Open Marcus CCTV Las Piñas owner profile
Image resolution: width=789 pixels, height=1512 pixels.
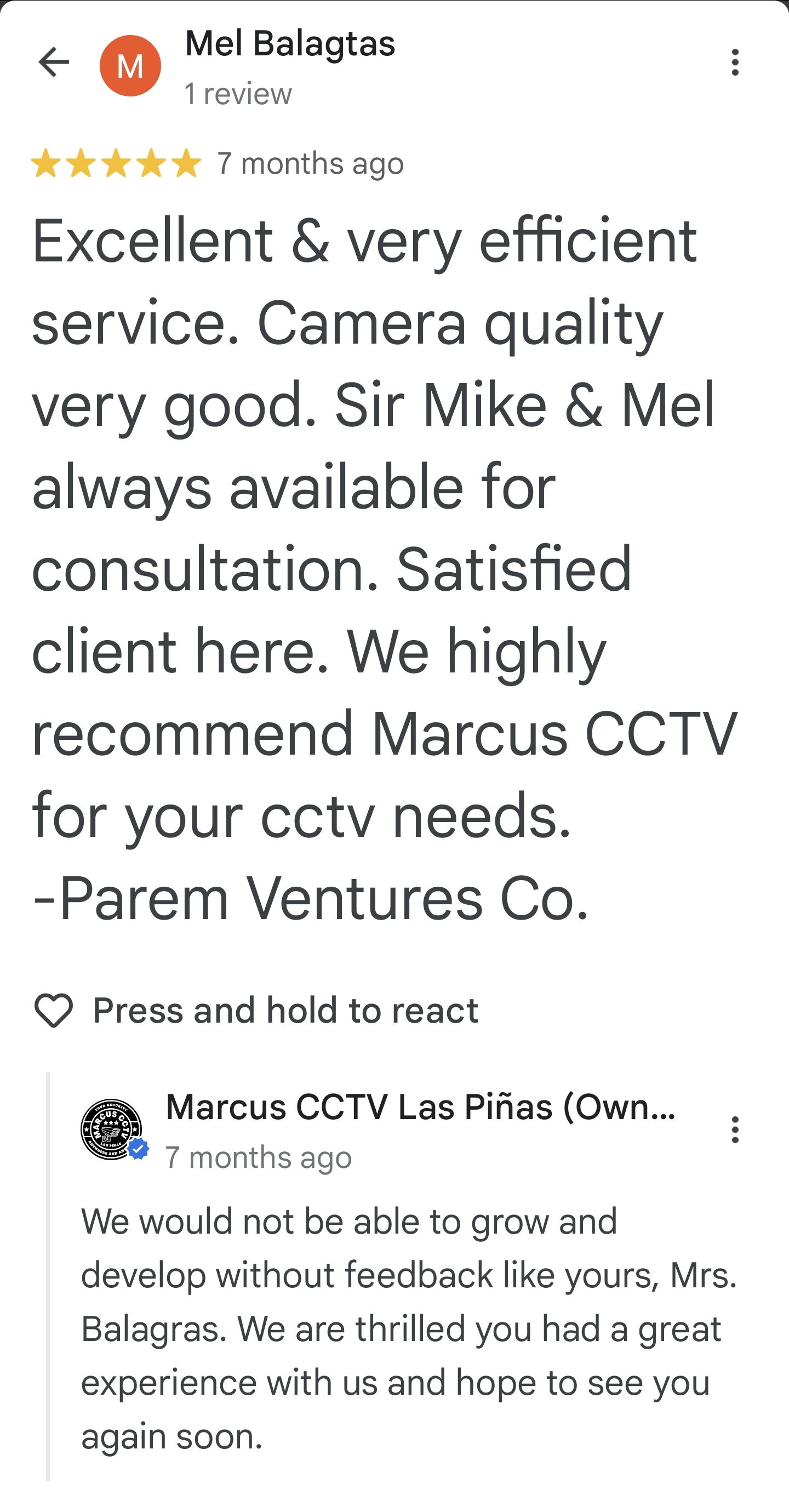420,1107
